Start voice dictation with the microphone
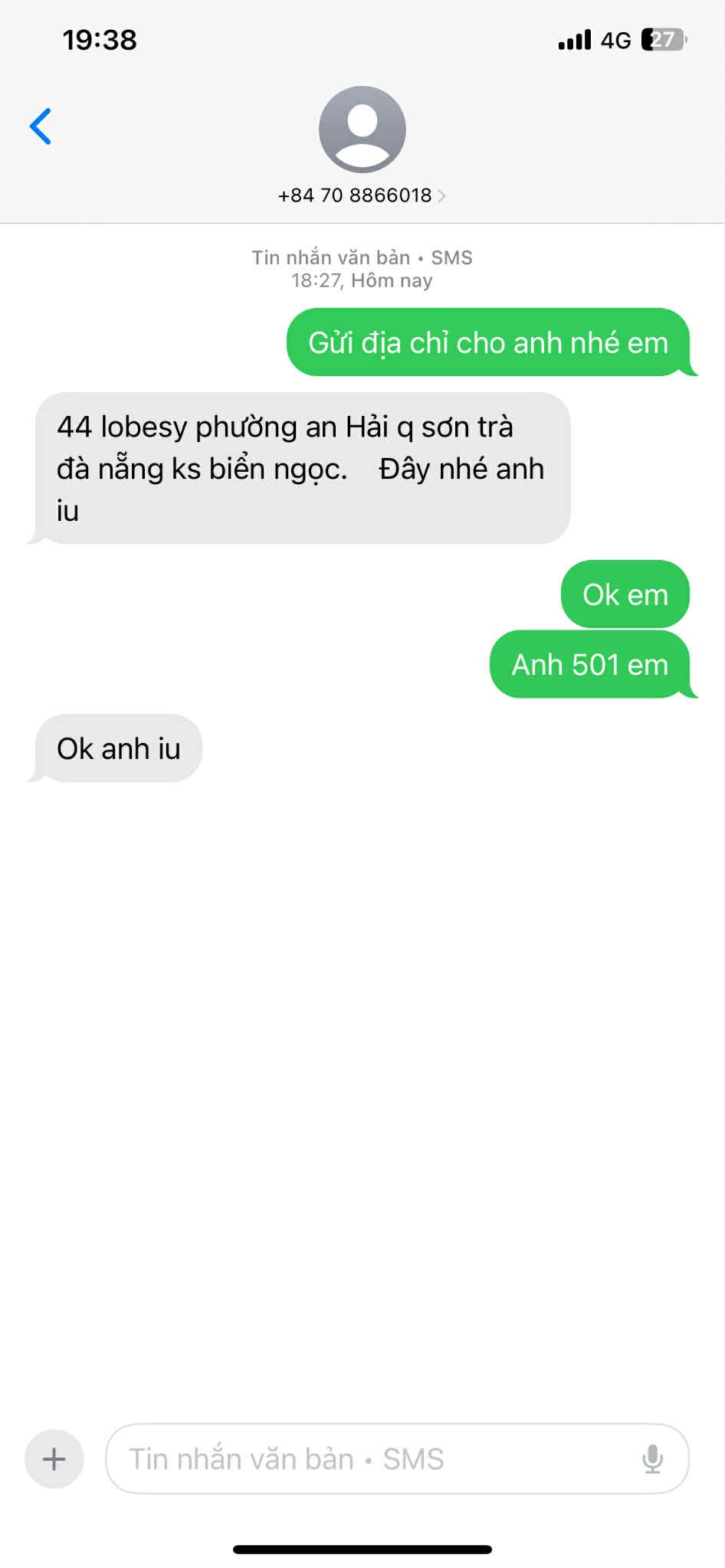The image size is (725, 1568). 652,1458
